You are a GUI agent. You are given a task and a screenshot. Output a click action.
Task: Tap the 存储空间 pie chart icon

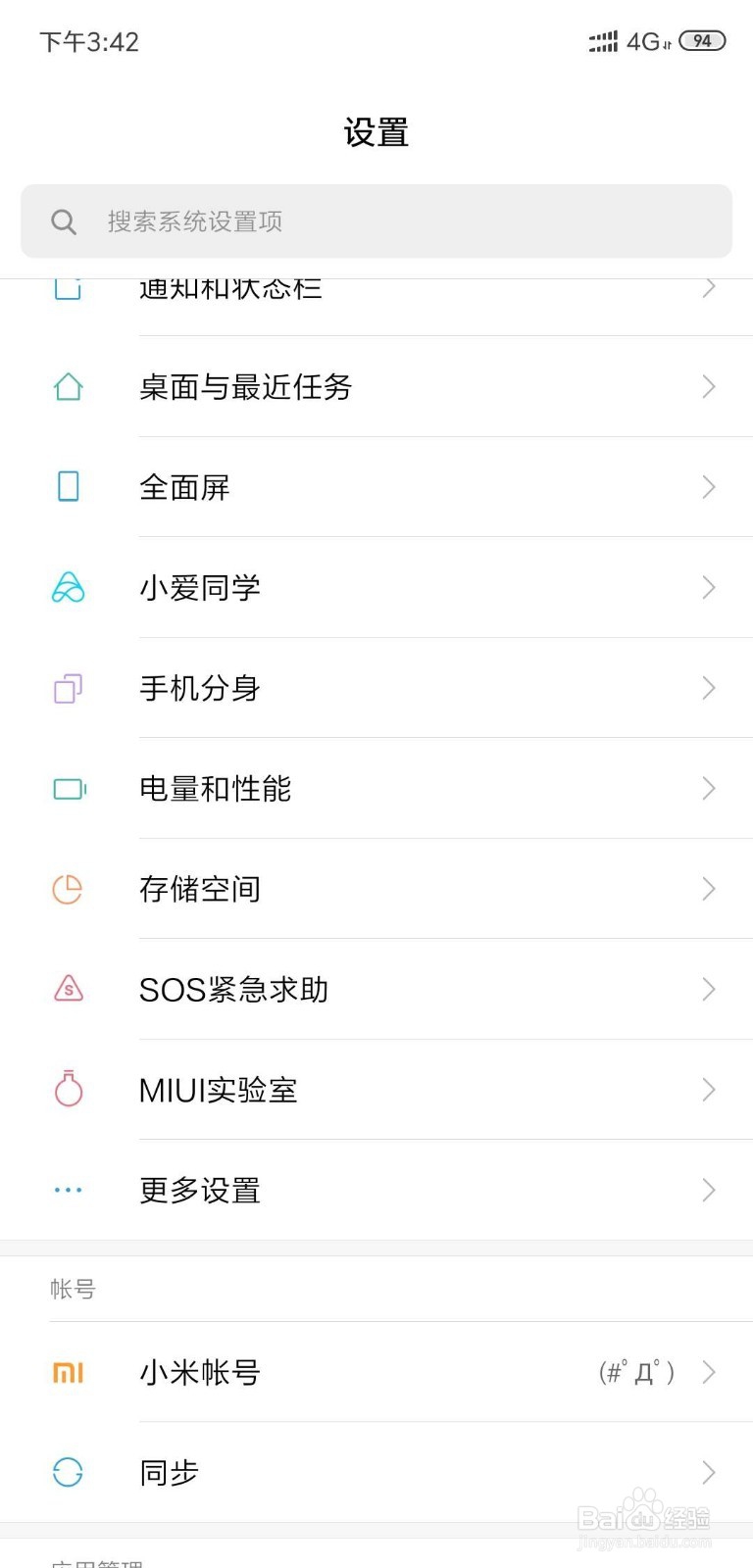tap(67, 889)
